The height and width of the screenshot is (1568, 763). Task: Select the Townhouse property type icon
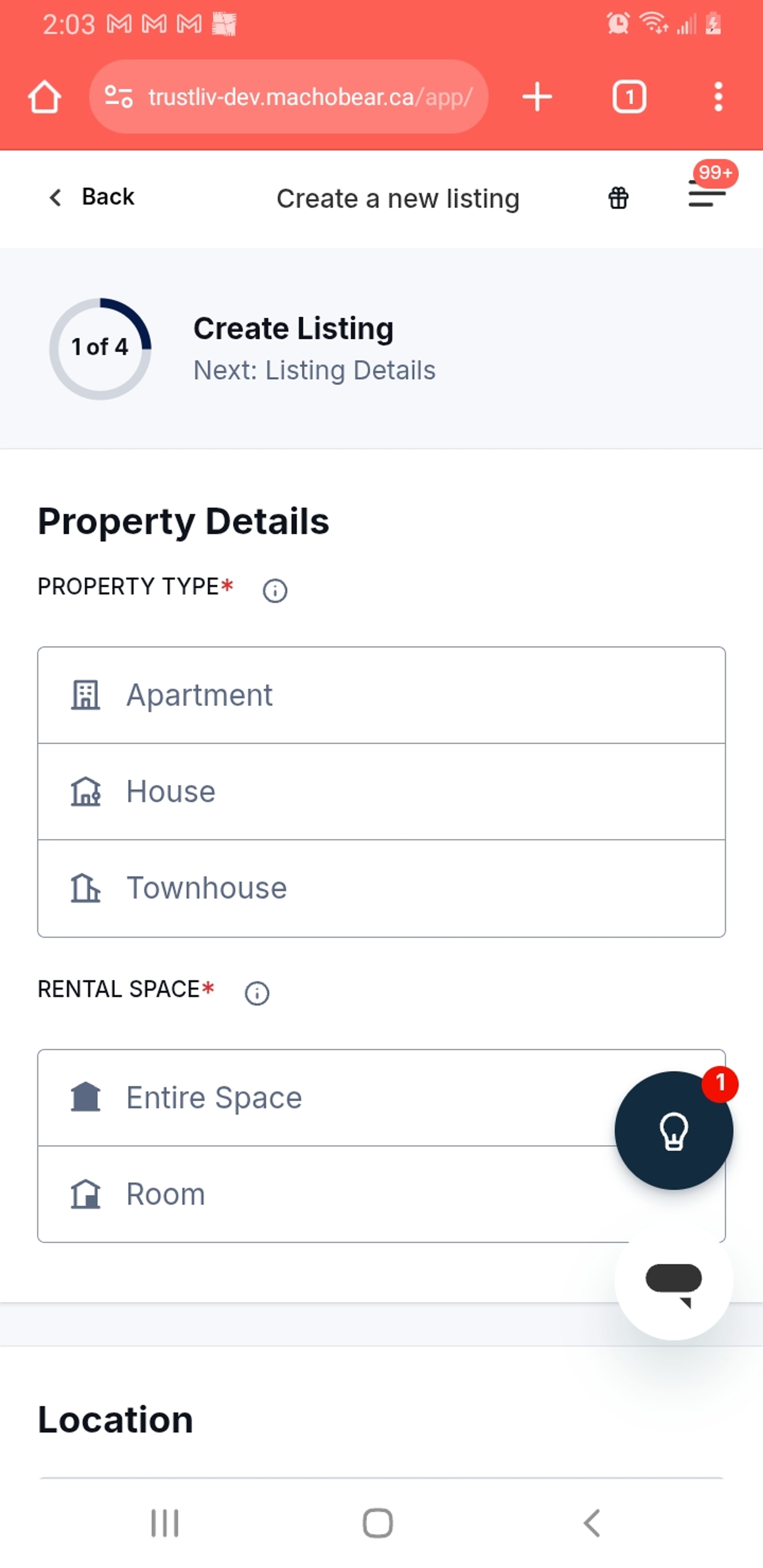[85, 887]
